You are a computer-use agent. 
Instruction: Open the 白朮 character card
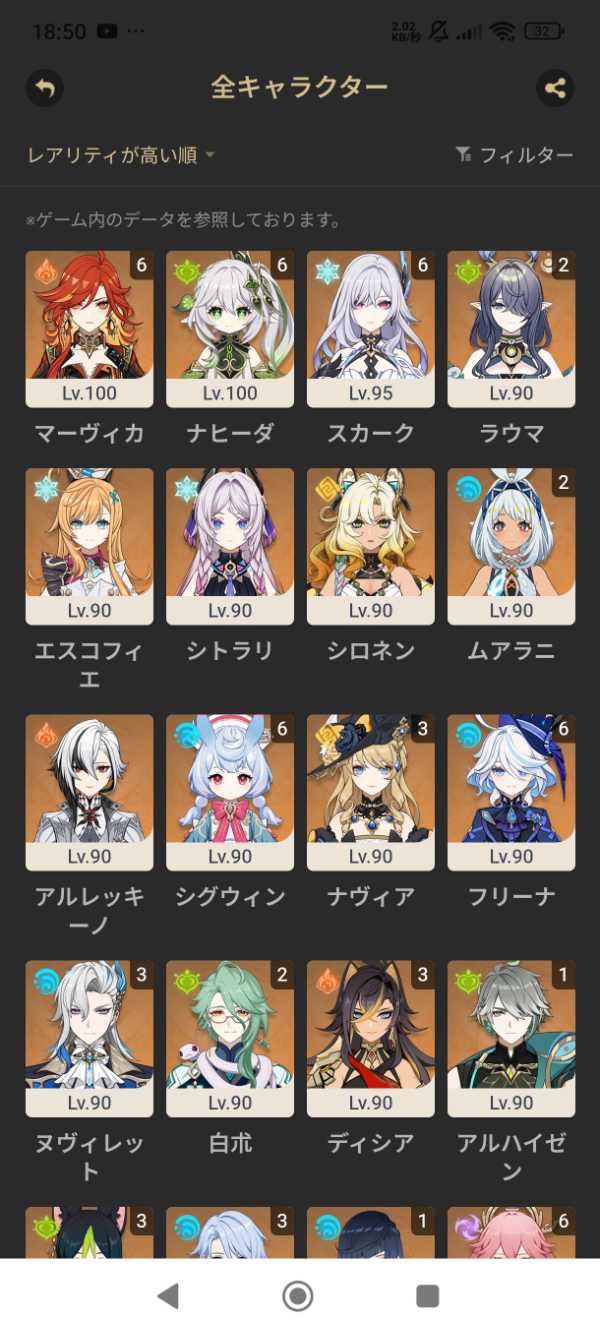pos(230,1039)
